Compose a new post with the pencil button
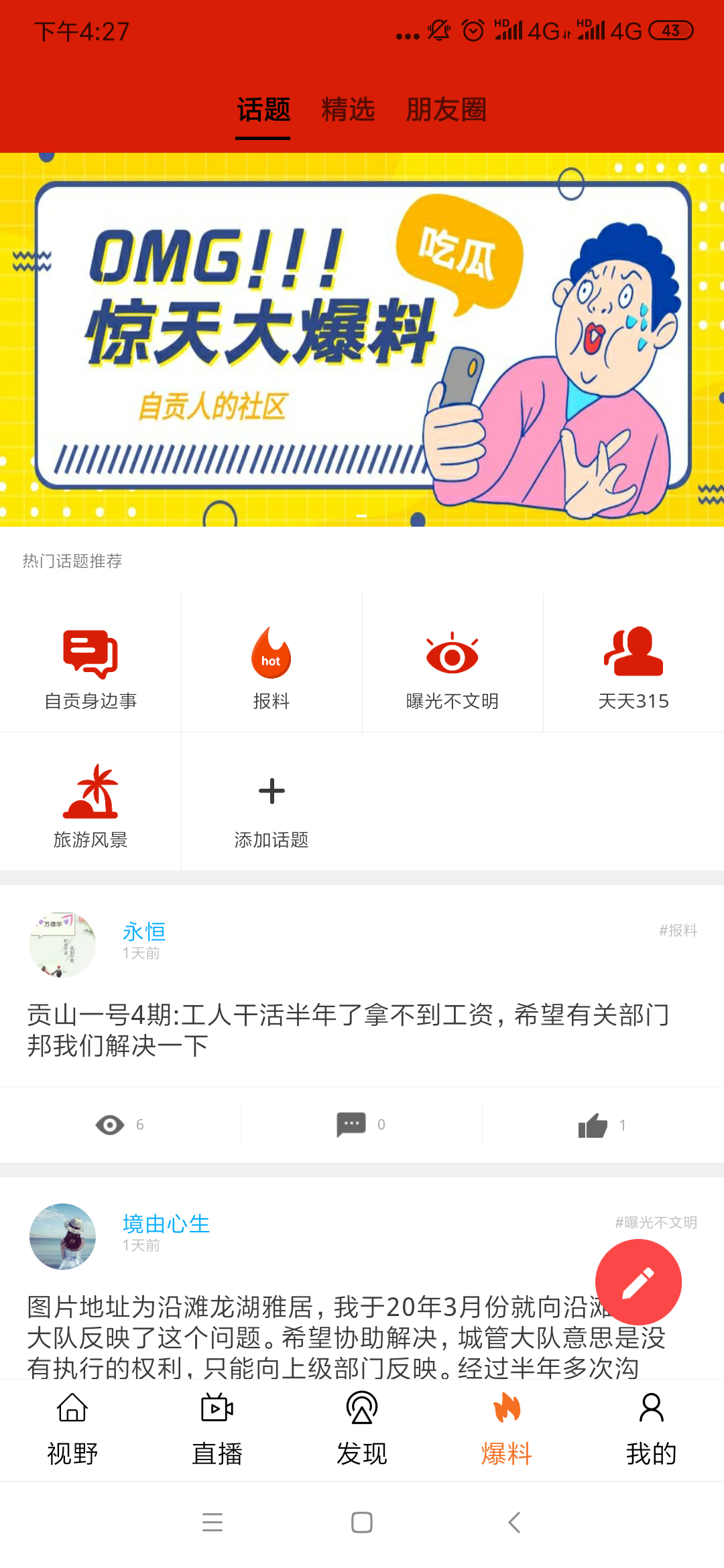 [638, 1282]
